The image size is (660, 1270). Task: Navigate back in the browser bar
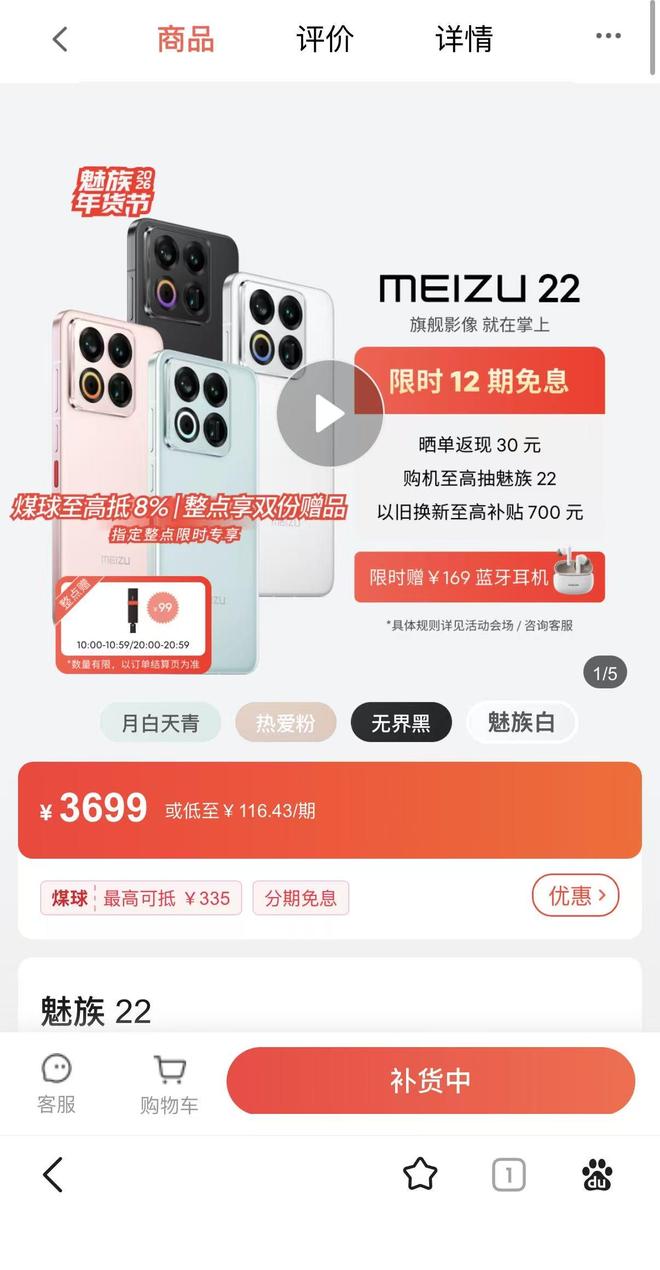54,1174
